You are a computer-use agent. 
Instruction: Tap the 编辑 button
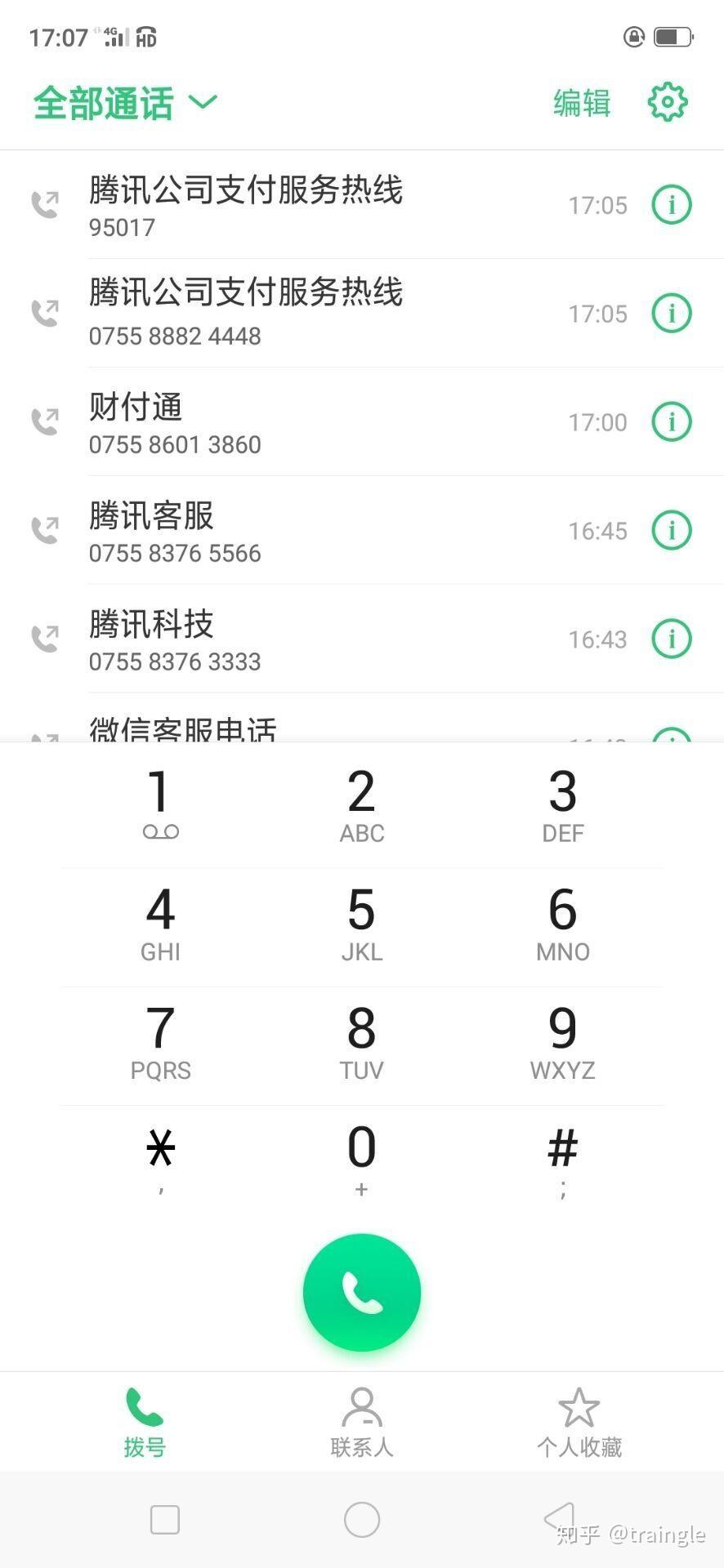582,101
